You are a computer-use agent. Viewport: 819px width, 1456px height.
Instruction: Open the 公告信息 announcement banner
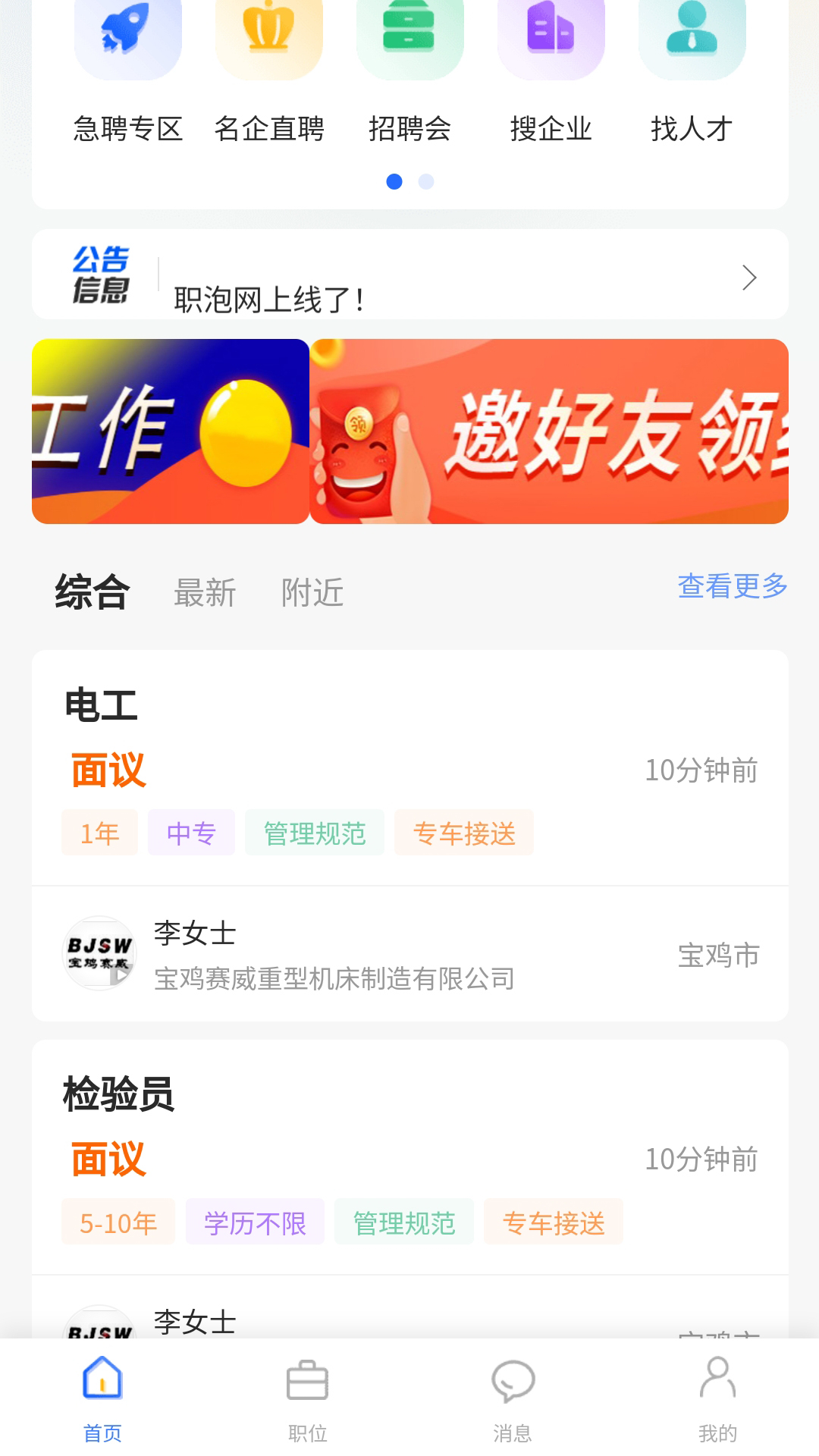102,274
